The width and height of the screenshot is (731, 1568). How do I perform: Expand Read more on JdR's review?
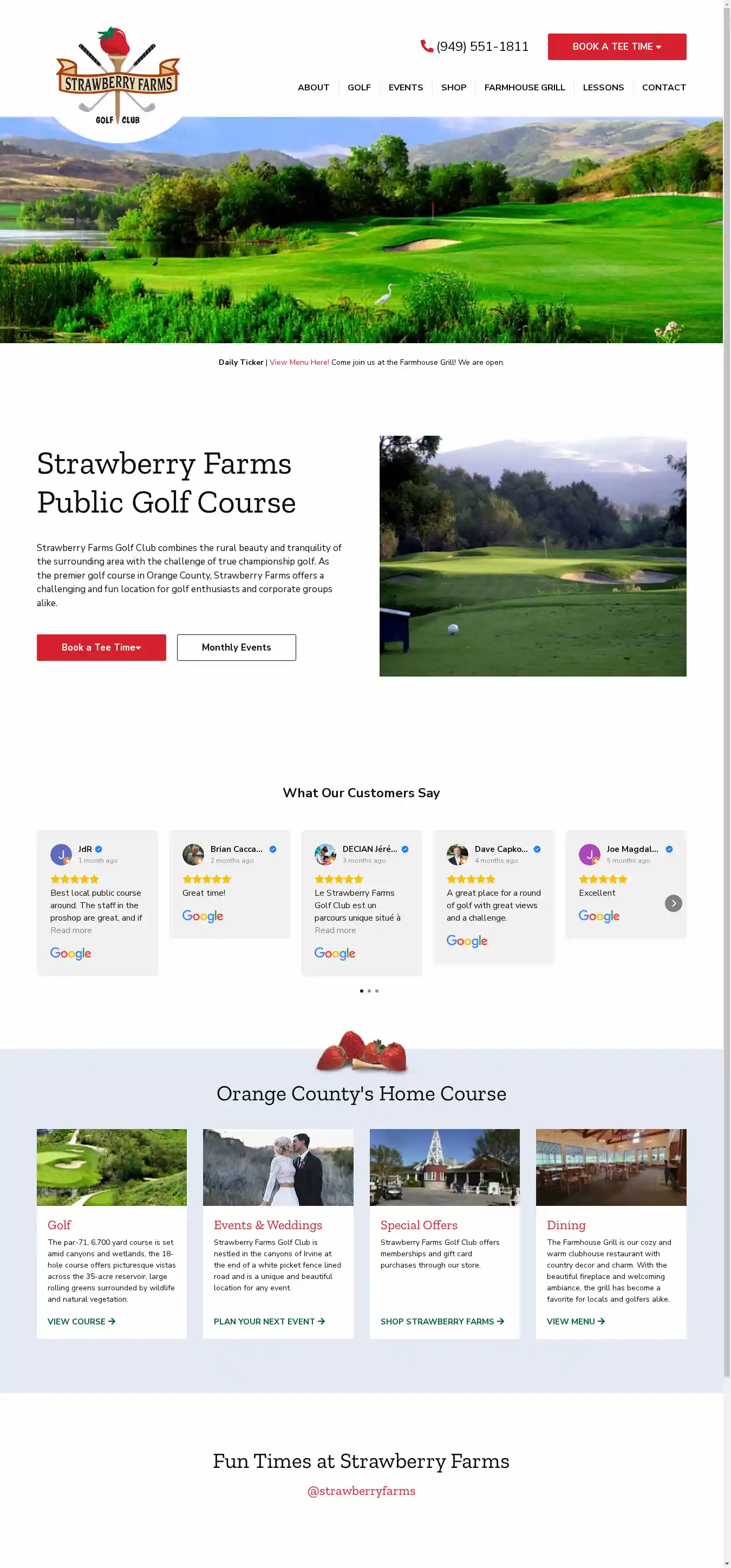71,930
